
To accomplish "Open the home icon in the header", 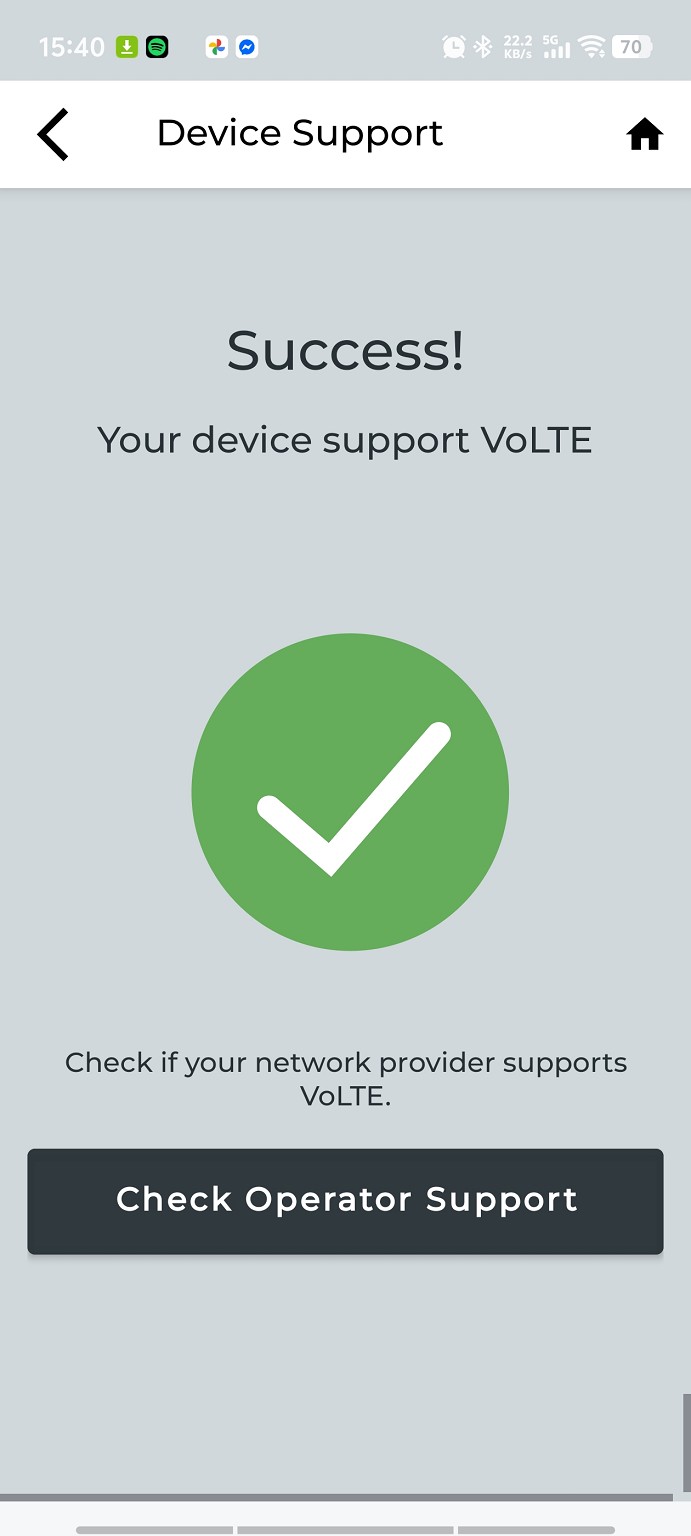I will pyautogui.click(x=644, y=134).
